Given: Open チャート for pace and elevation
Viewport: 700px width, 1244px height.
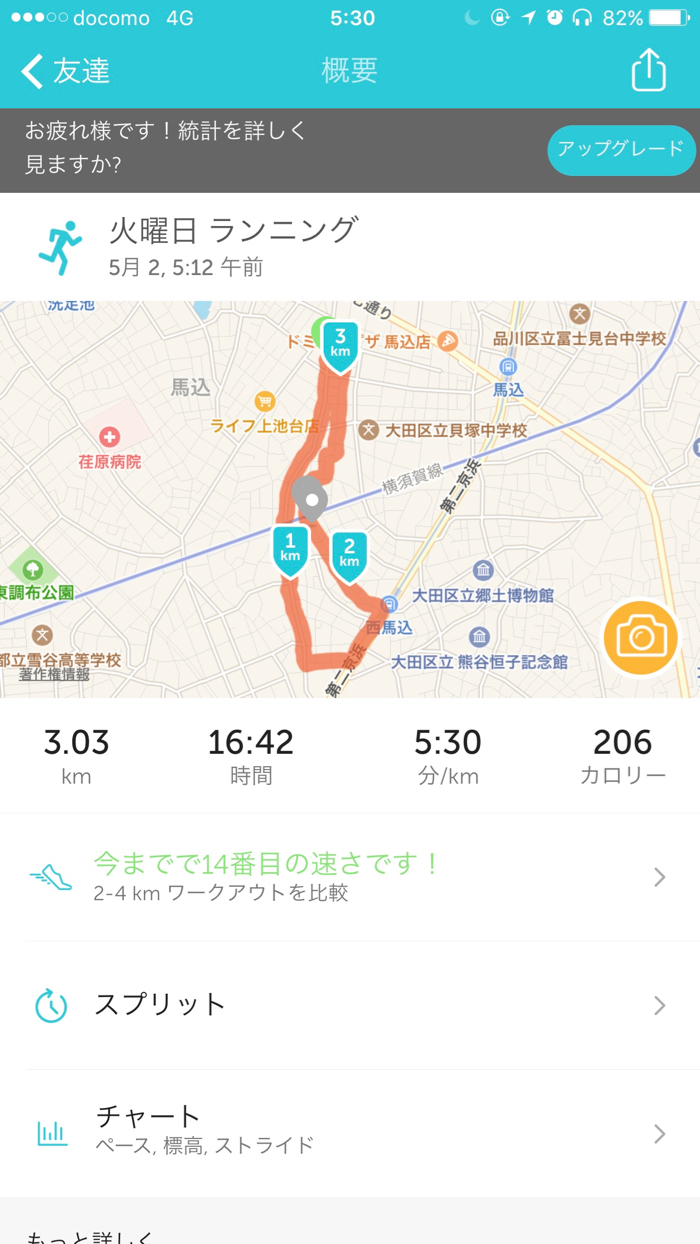Looking at the screenshot, I should (x=350, y=1133).
